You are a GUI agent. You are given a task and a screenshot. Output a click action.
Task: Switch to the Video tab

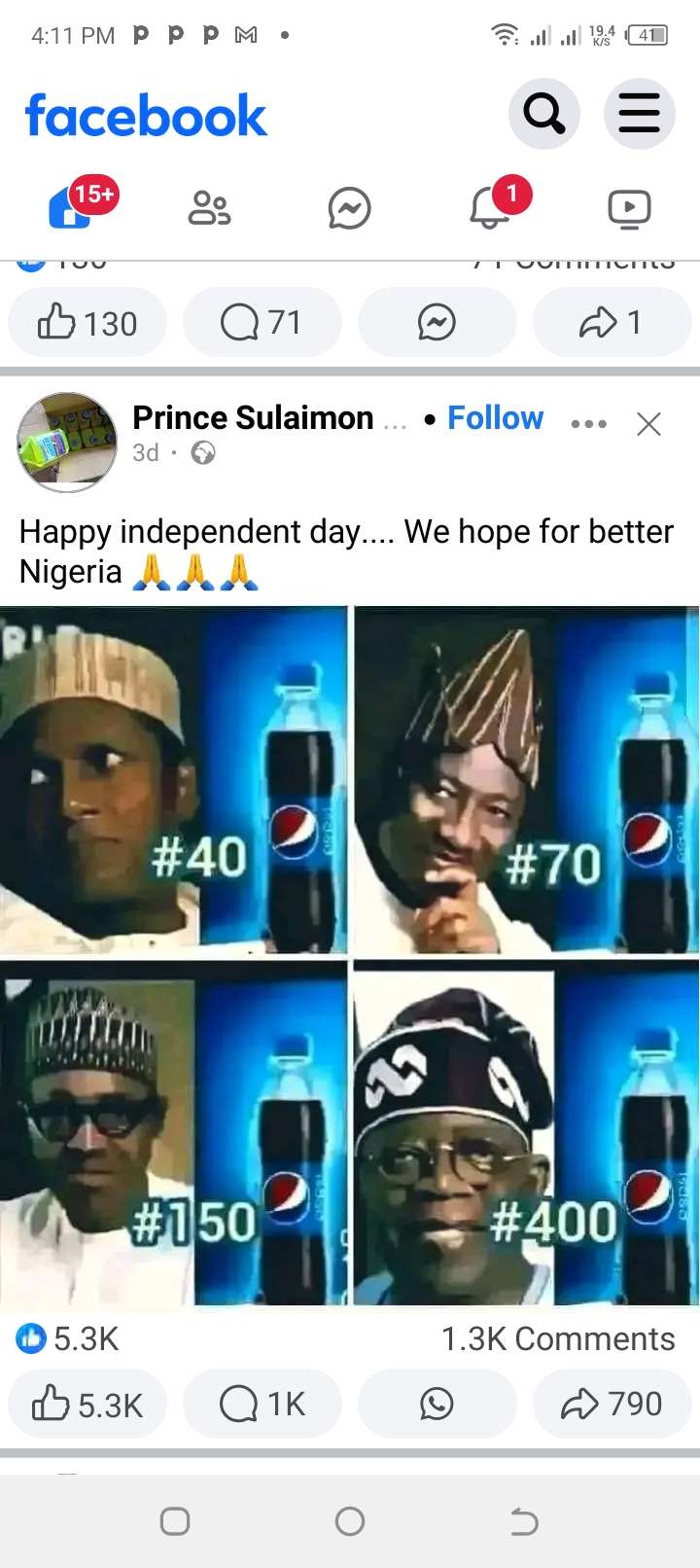click(x=629, y=207)
